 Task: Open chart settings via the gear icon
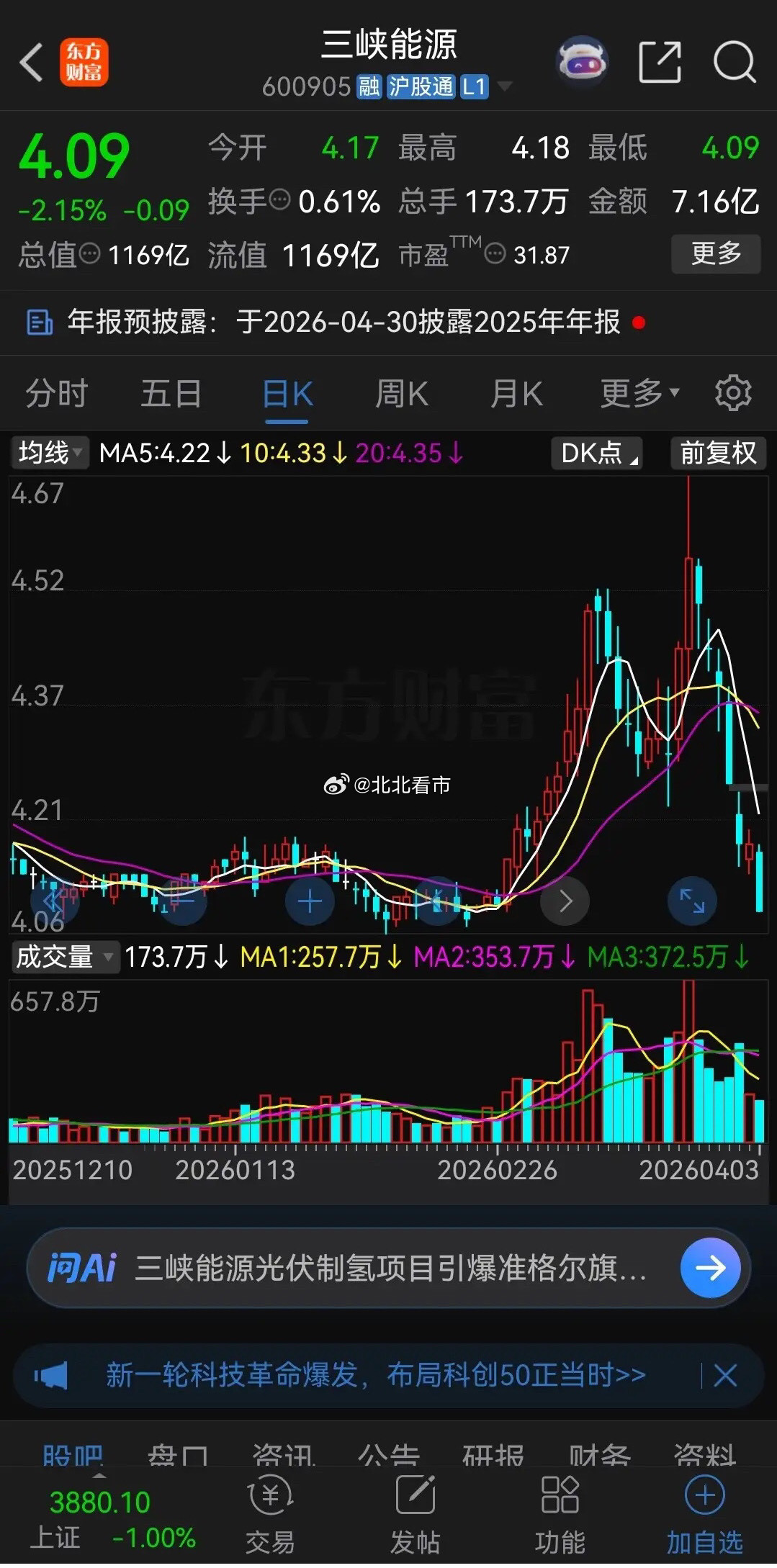732,393
